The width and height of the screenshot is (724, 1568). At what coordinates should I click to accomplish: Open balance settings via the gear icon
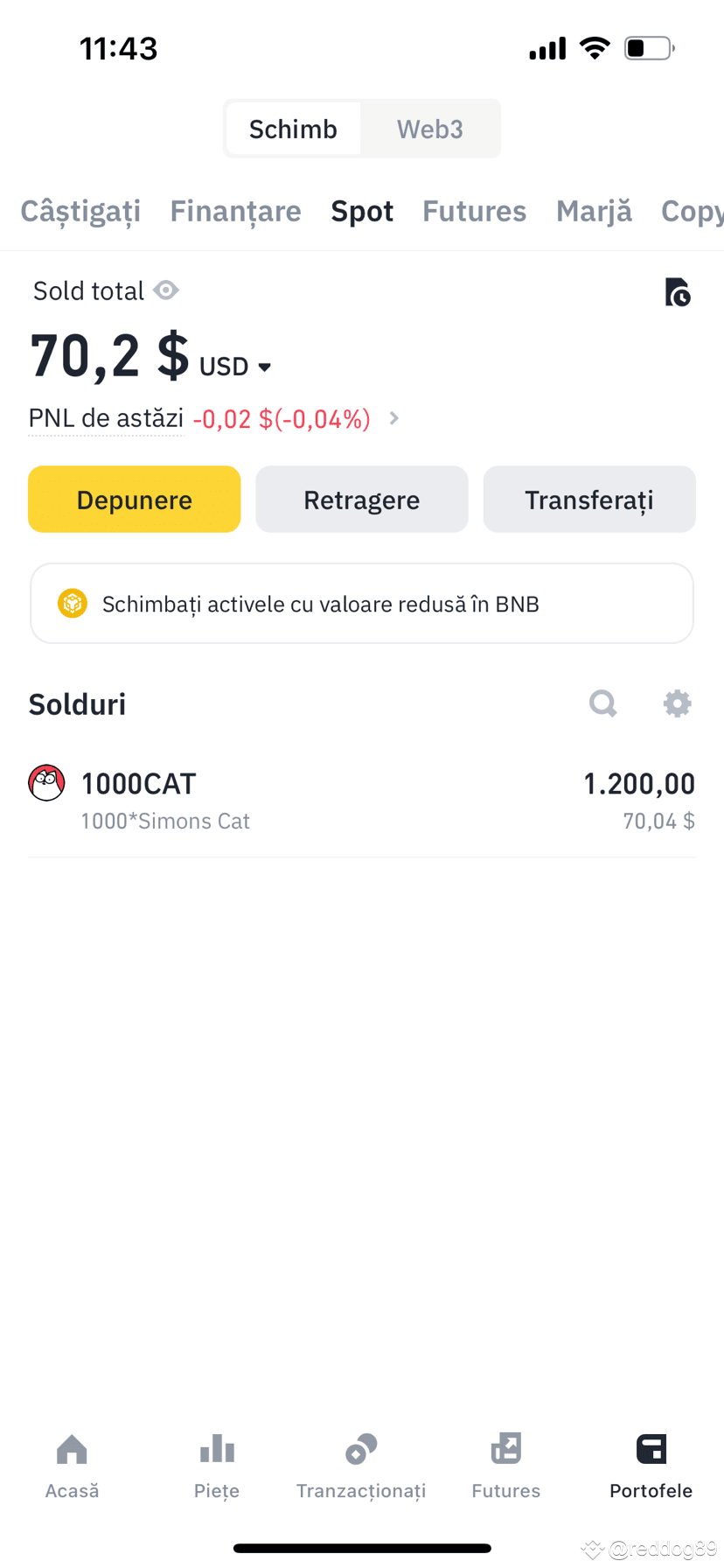[678, 703]
